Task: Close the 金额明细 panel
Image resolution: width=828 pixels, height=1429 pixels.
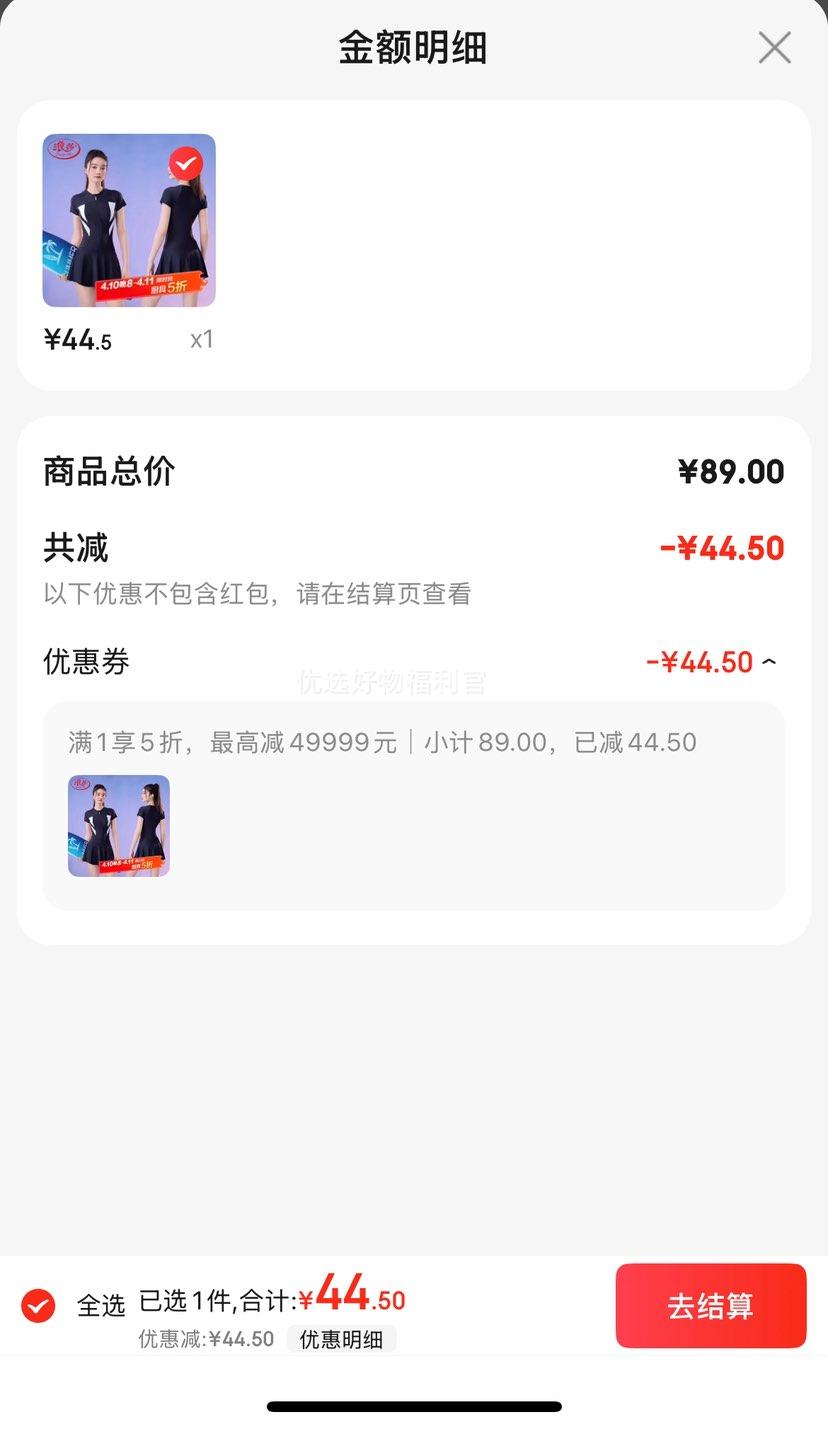Action: coord(774,47)
